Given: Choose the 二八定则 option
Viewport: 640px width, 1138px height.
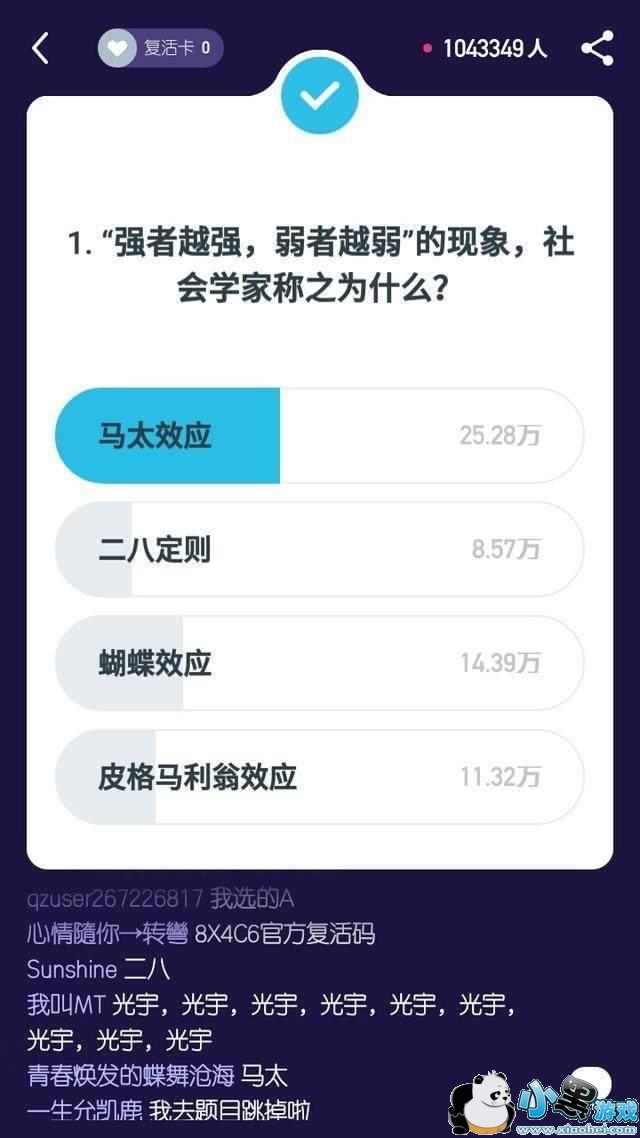Looking at the screenshot, I should click(319, 549).
